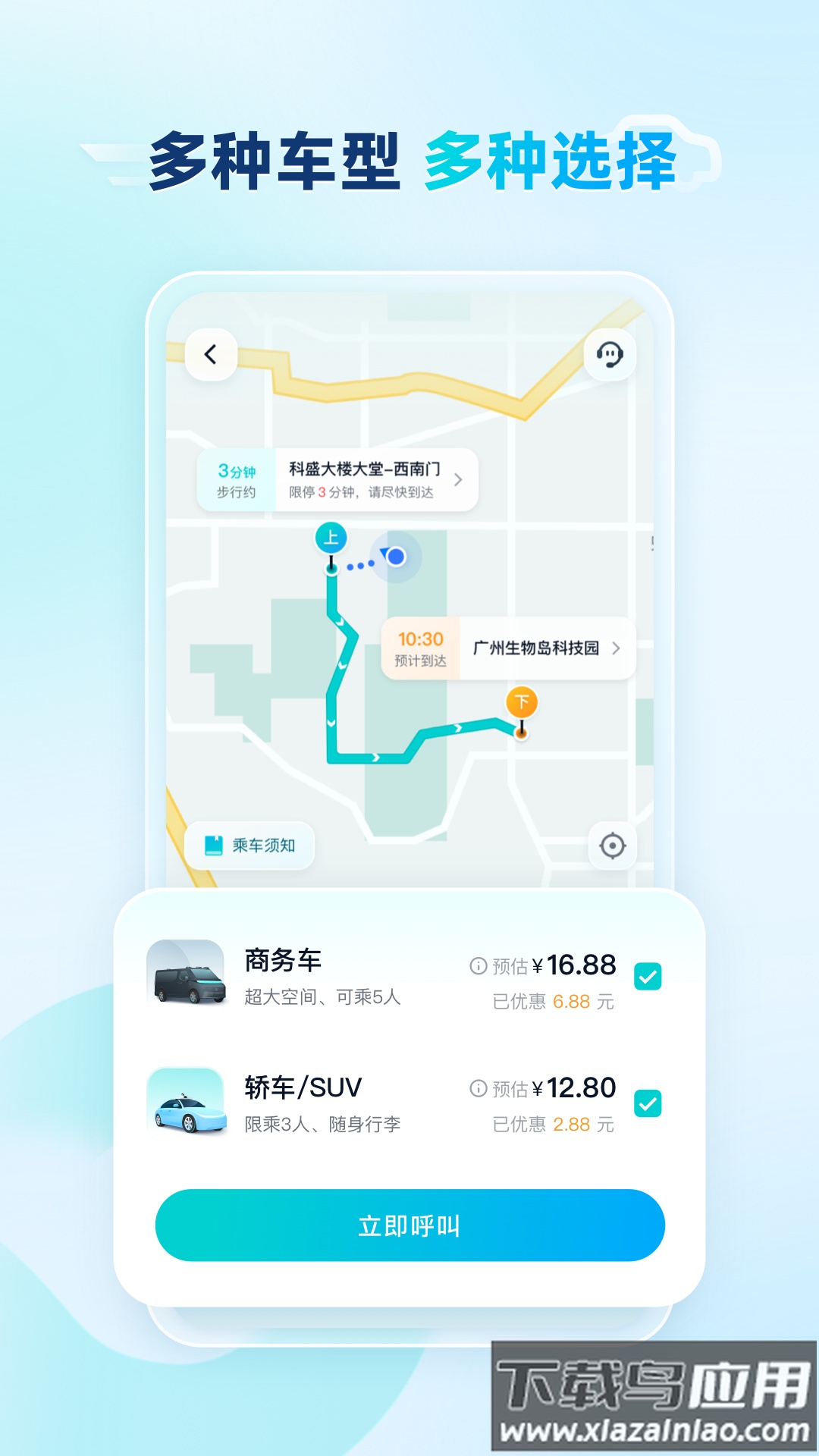Toggle the blue location dot marker
Viewport: 819px width, 1456px height.
coord(394,556)
